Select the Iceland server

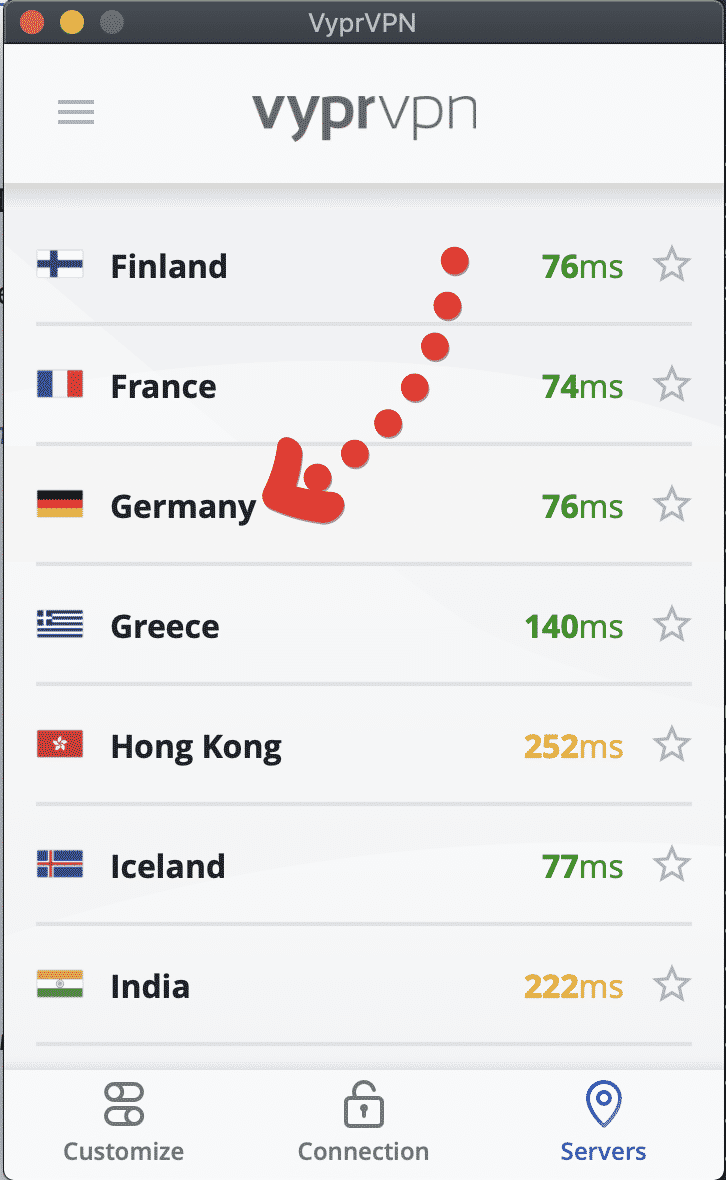pyautogui.click(x=168, y=866)
